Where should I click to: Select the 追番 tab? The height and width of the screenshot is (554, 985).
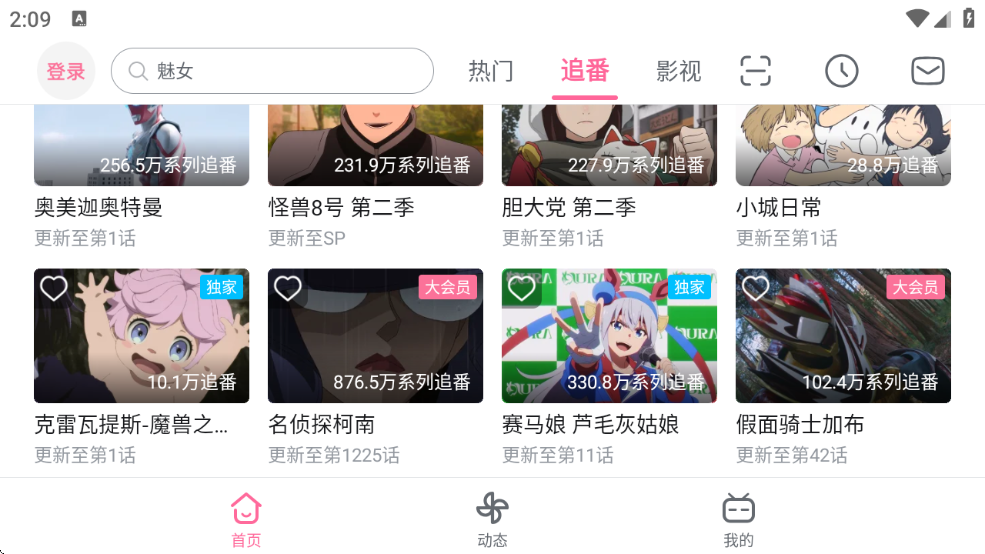pyautogui.click(x=585, y=72)
